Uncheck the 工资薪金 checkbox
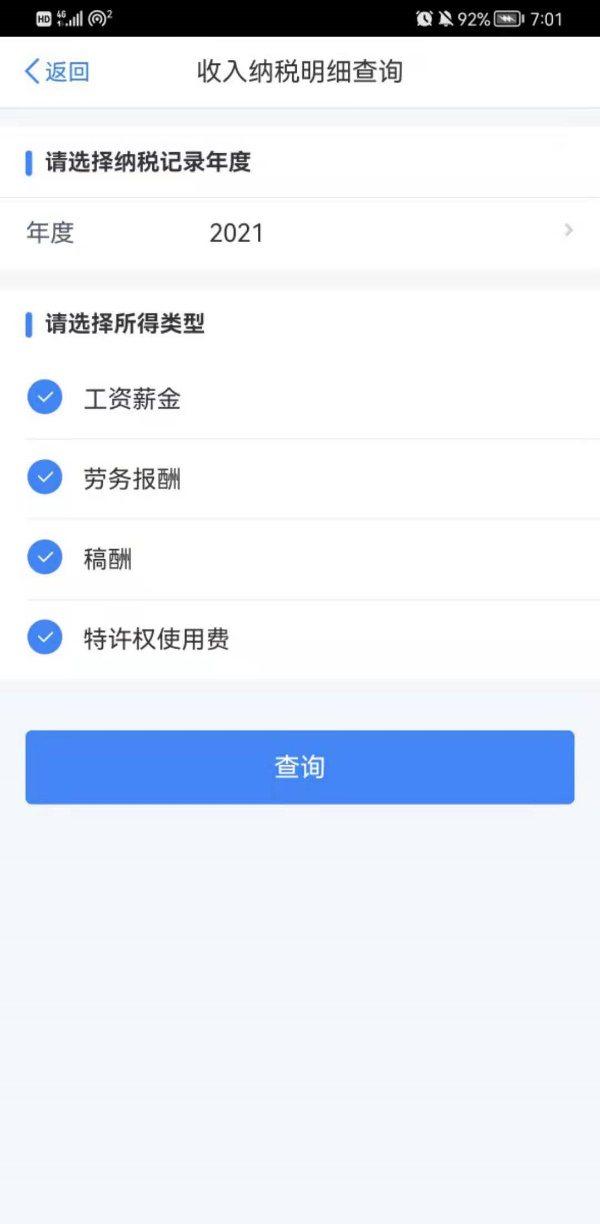The height and width of the screenshot is (1224, 600). (x=45, y=397)
